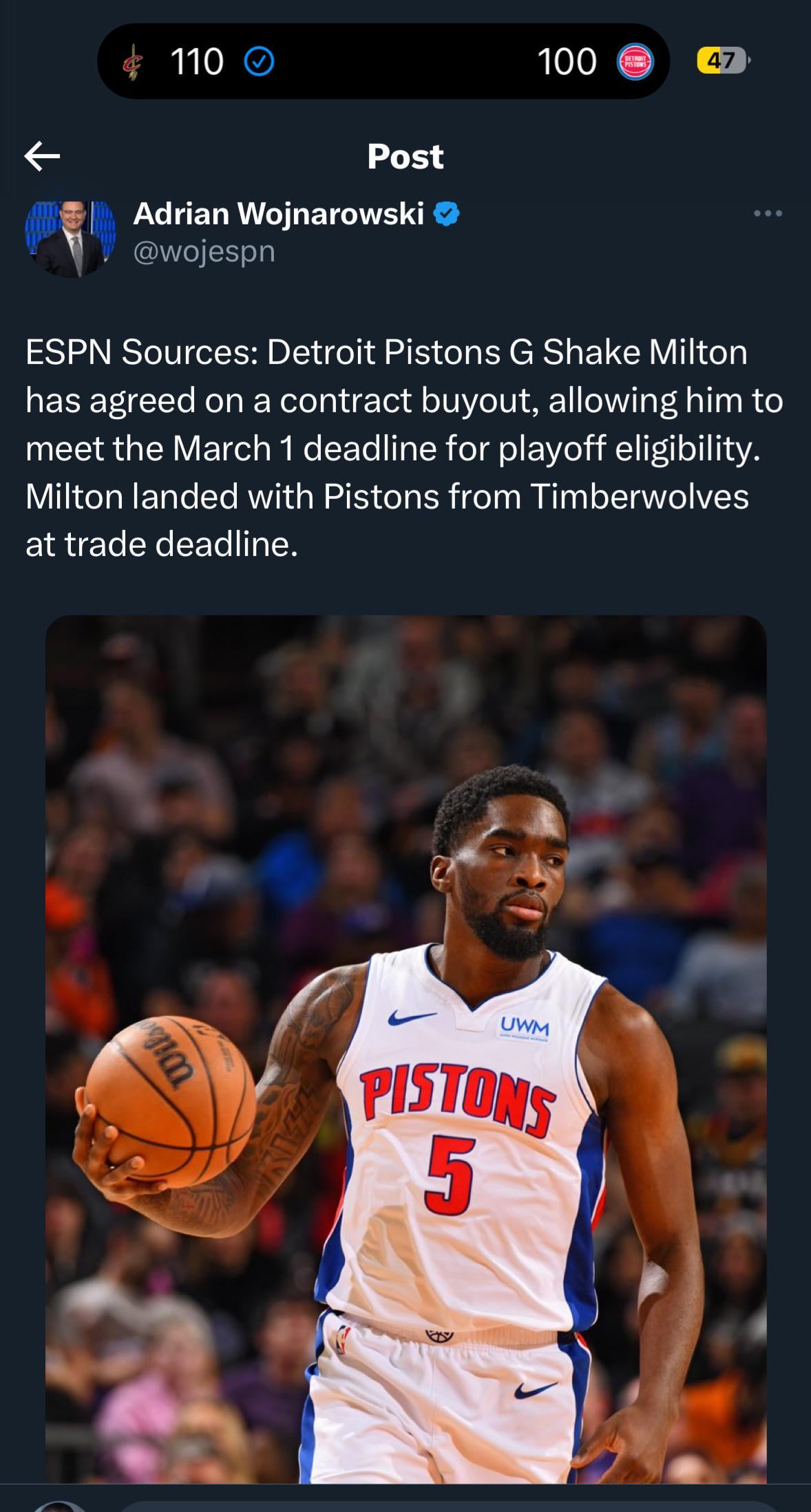Image resolution: width=811 pixels, height=1512 pixels.
Task: Open the Cavaliers vs Pistons live score
Action: pyautogui.click(x=383, y=62)
